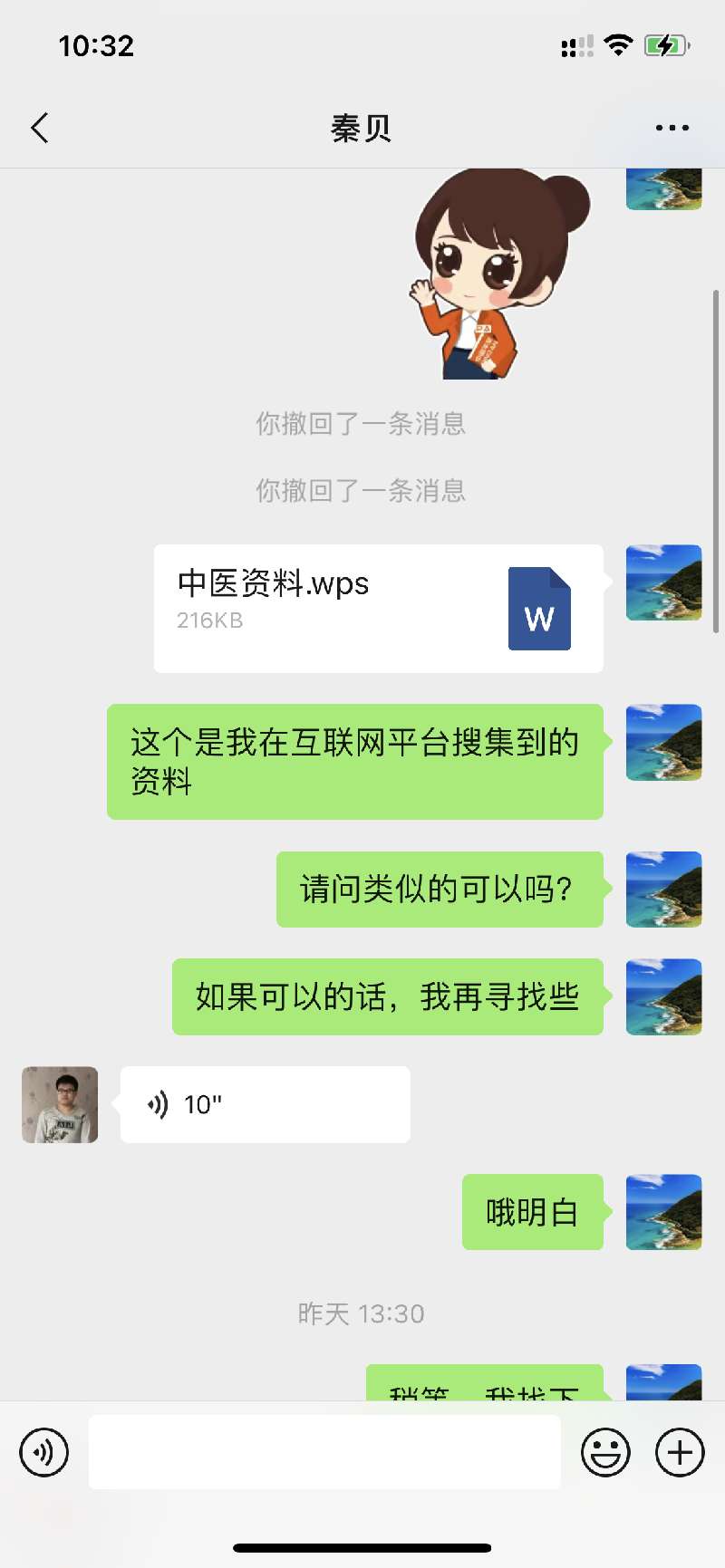725x1568 pixels.
Task: Tap my avatar beside 哦明白 message
Action: pos(663,1212)
